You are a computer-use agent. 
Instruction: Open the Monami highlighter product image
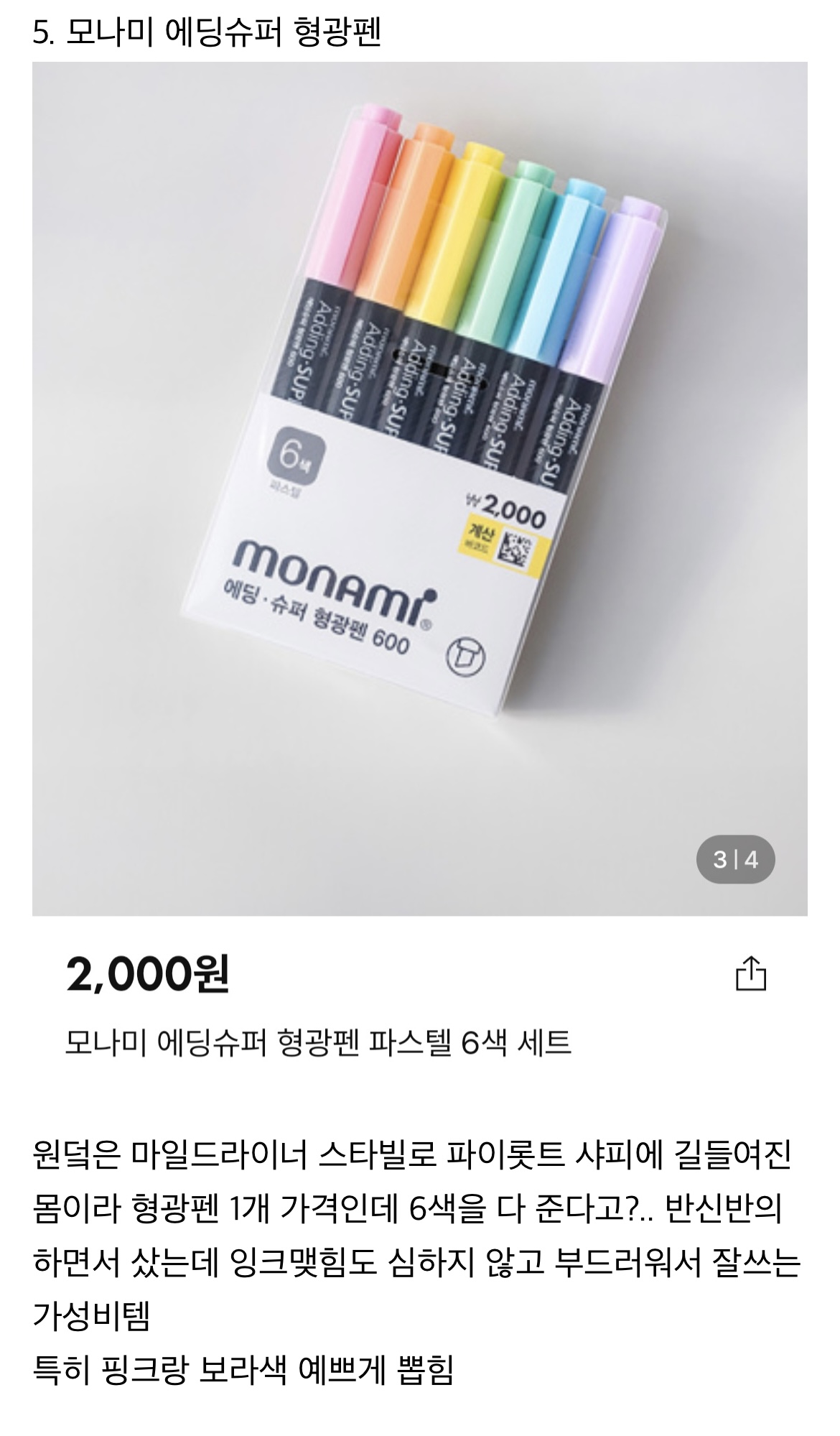[x=419, y=488]
